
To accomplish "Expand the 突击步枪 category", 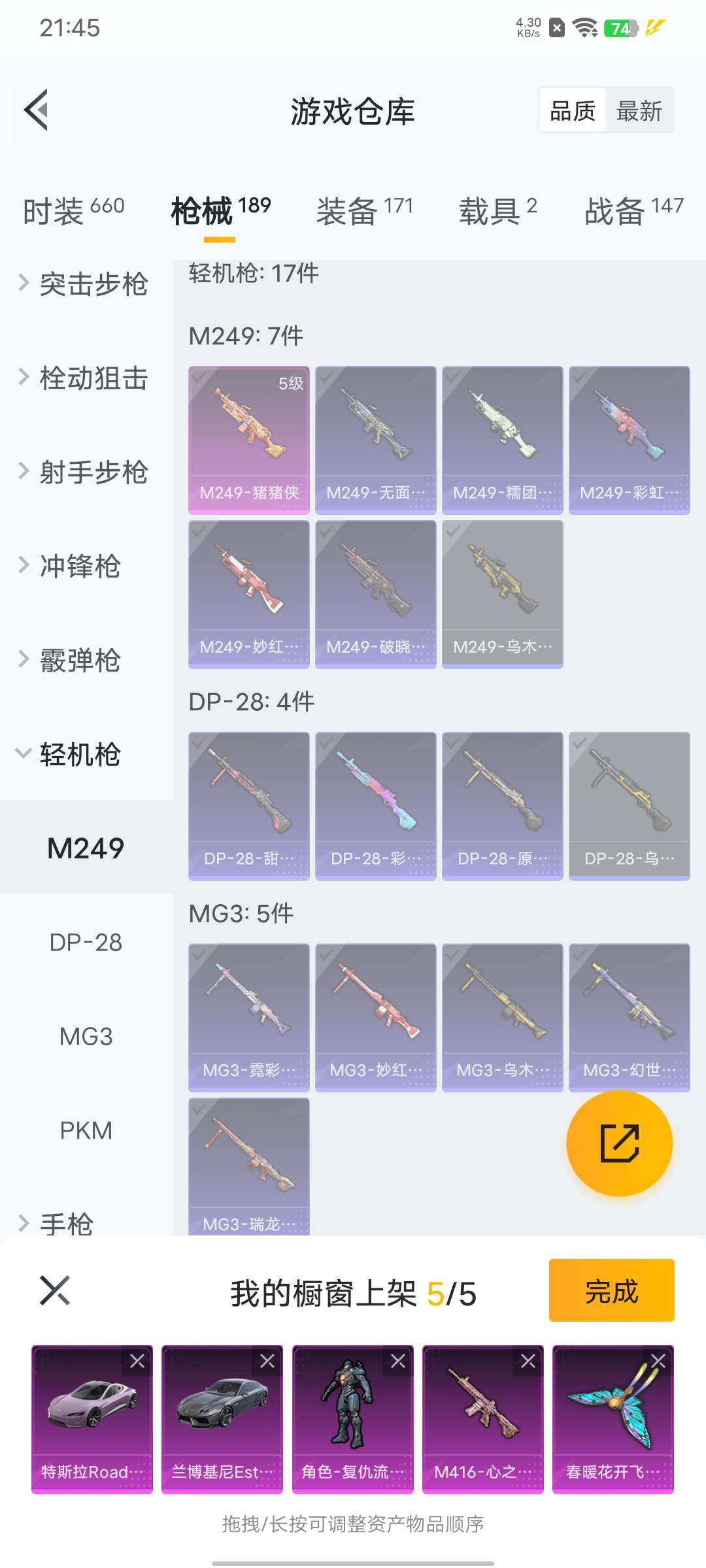I will click(85, 284).
